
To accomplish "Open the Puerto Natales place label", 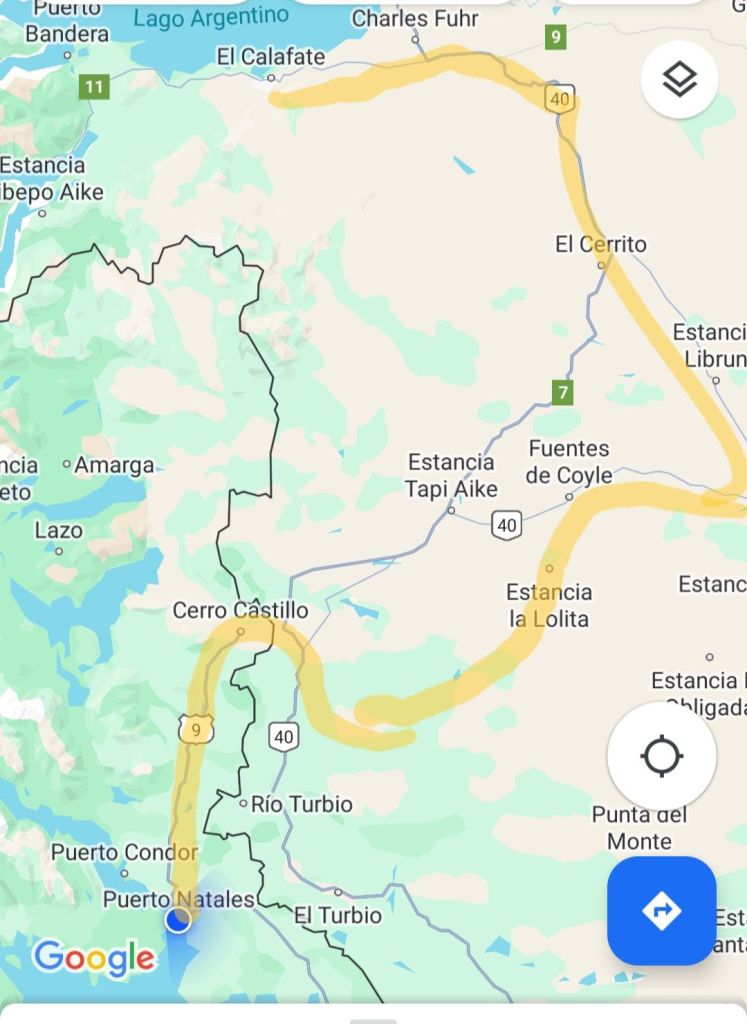I will coord(179,900).
